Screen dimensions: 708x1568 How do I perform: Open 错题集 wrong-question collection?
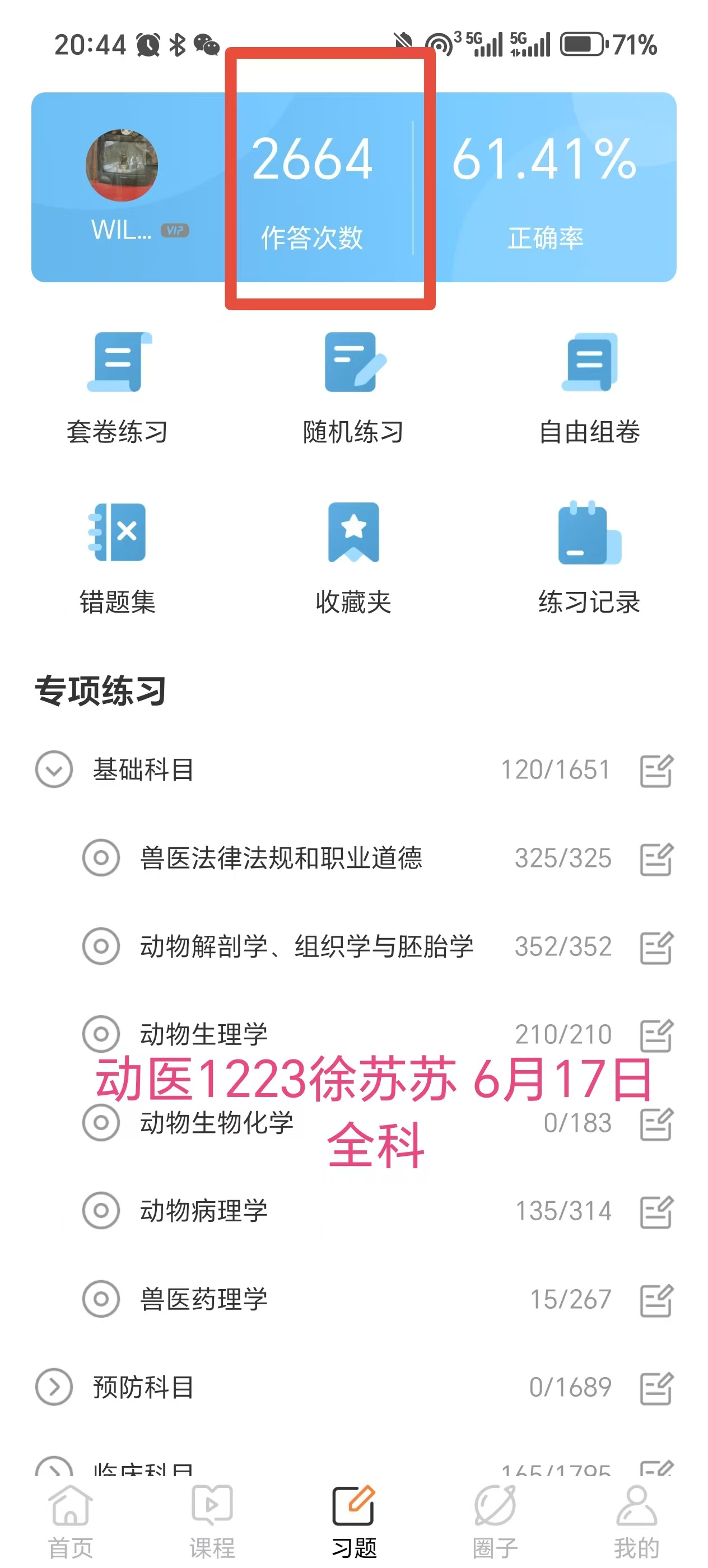point(118,558)
